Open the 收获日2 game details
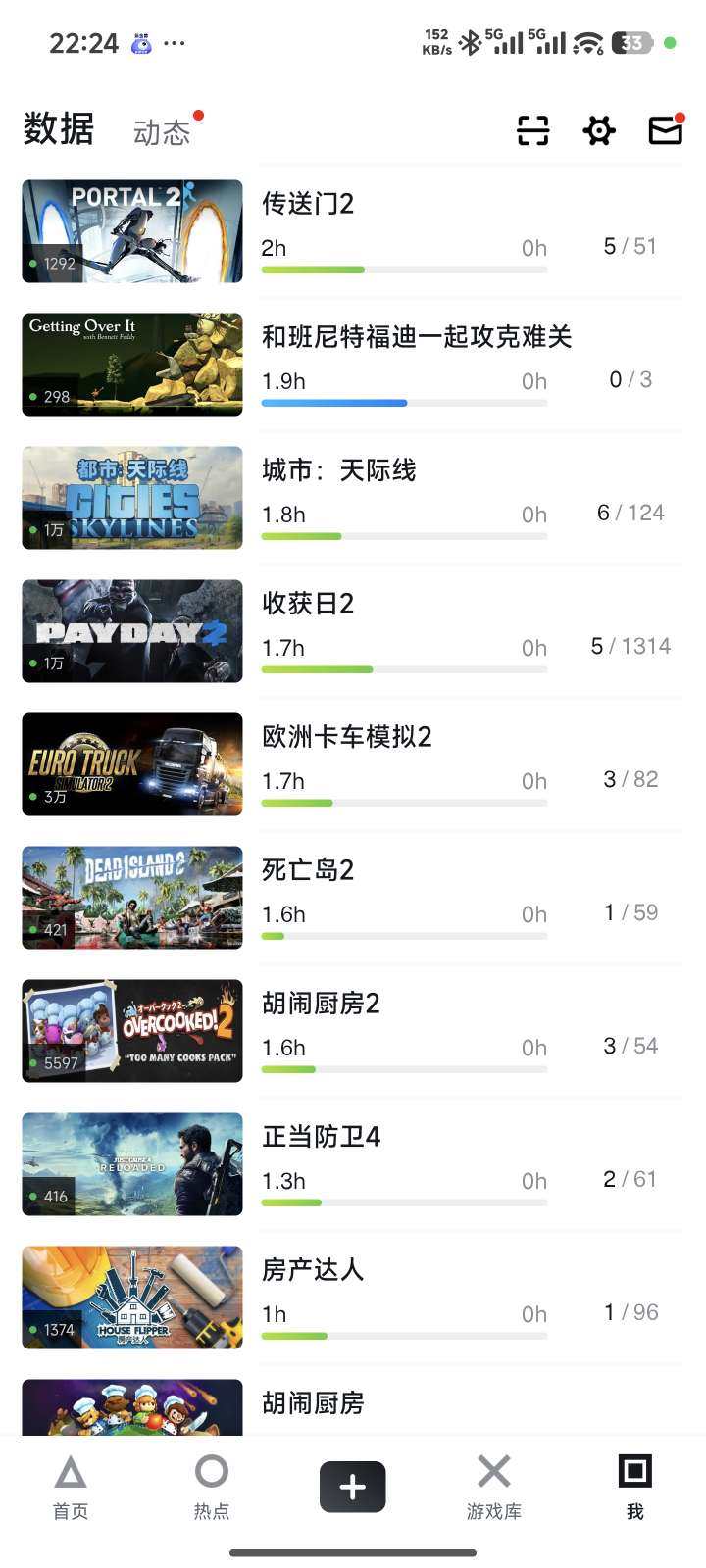 point(310,604)
